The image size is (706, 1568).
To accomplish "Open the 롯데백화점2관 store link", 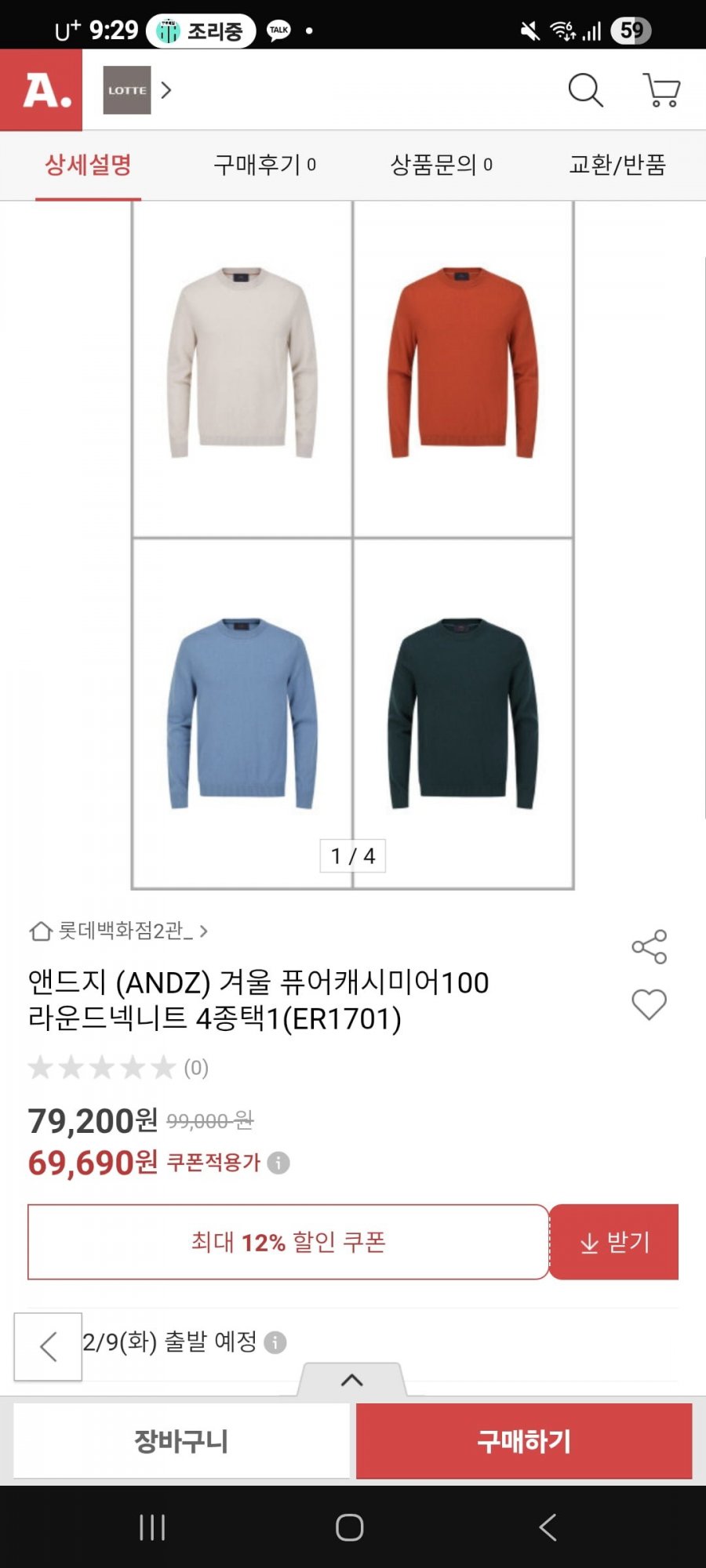I will coord(119,931).
